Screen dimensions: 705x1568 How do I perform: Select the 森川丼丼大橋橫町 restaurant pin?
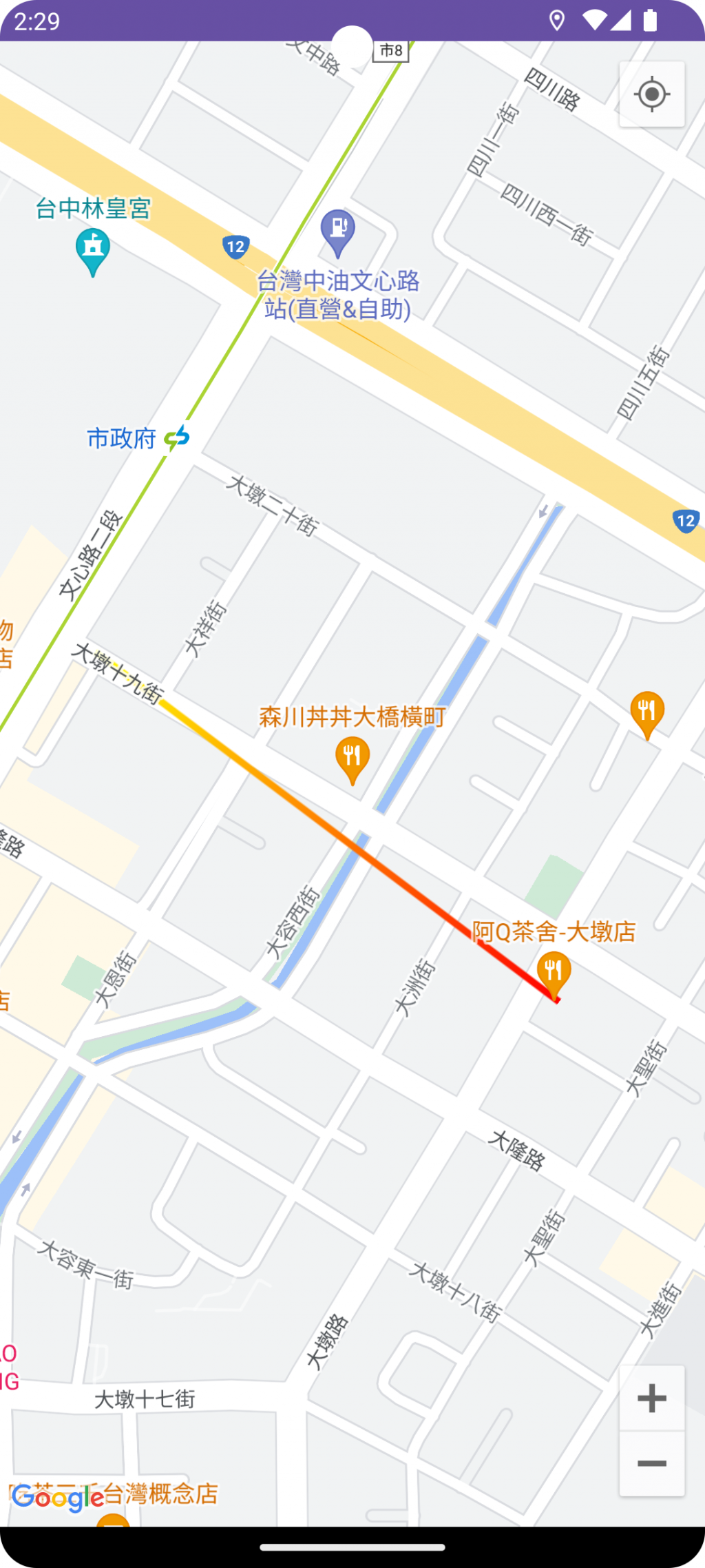pyautogui.click(x=352, y=758)
